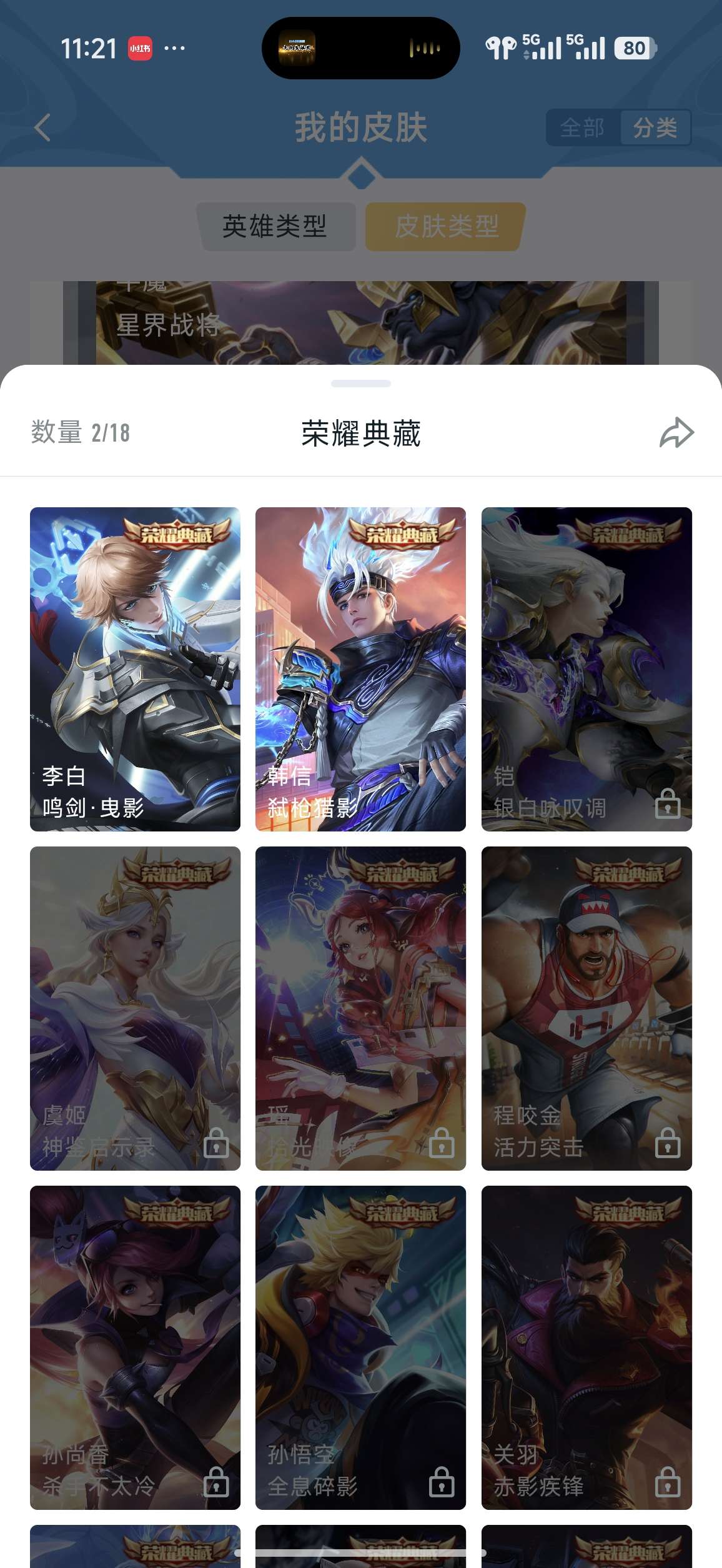Screen dimensions: 722x1568
Task: Tap the bottom sheet drag handle
Action: coord(361,384)
